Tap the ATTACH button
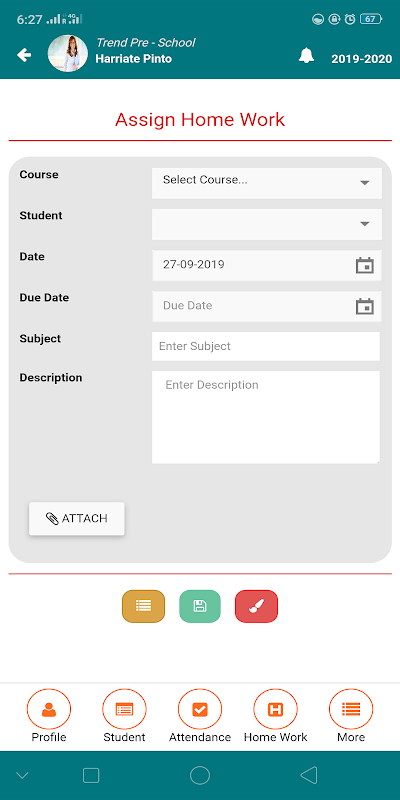The height and width of the screenshot is (800, 400). 77,519
